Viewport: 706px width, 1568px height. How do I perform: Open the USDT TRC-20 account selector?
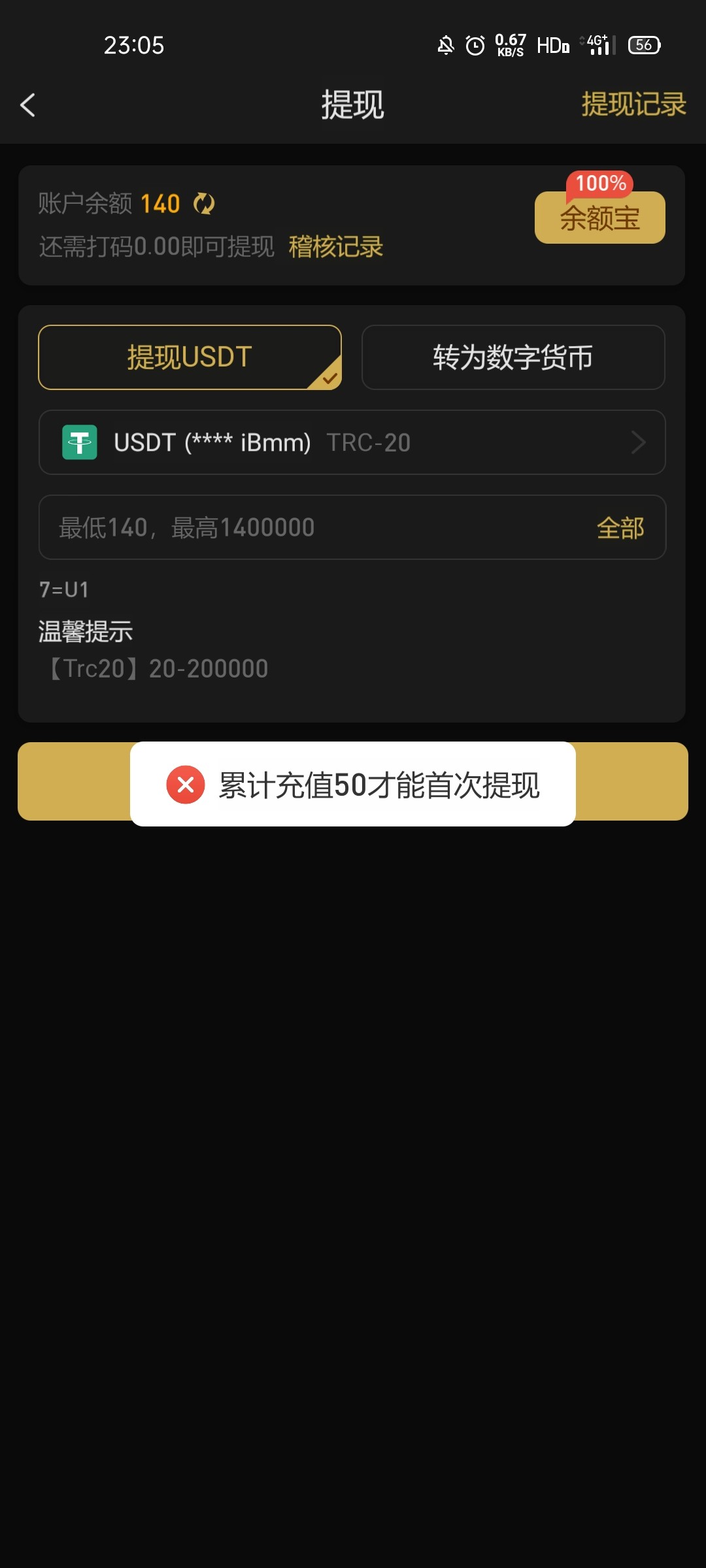pyautogui.click(x=353, y=442)
